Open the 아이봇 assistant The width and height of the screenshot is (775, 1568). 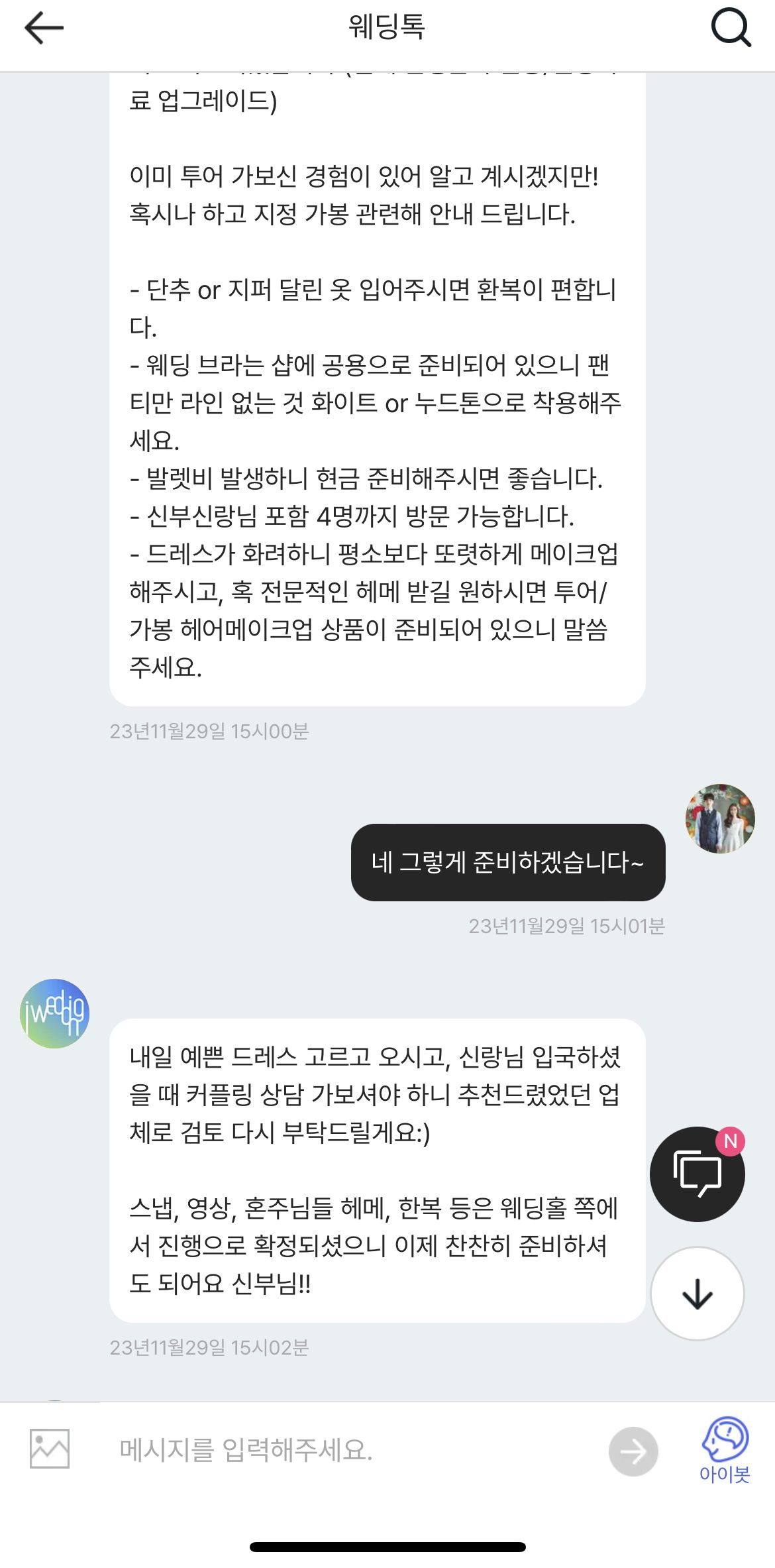coord(725,1449)
